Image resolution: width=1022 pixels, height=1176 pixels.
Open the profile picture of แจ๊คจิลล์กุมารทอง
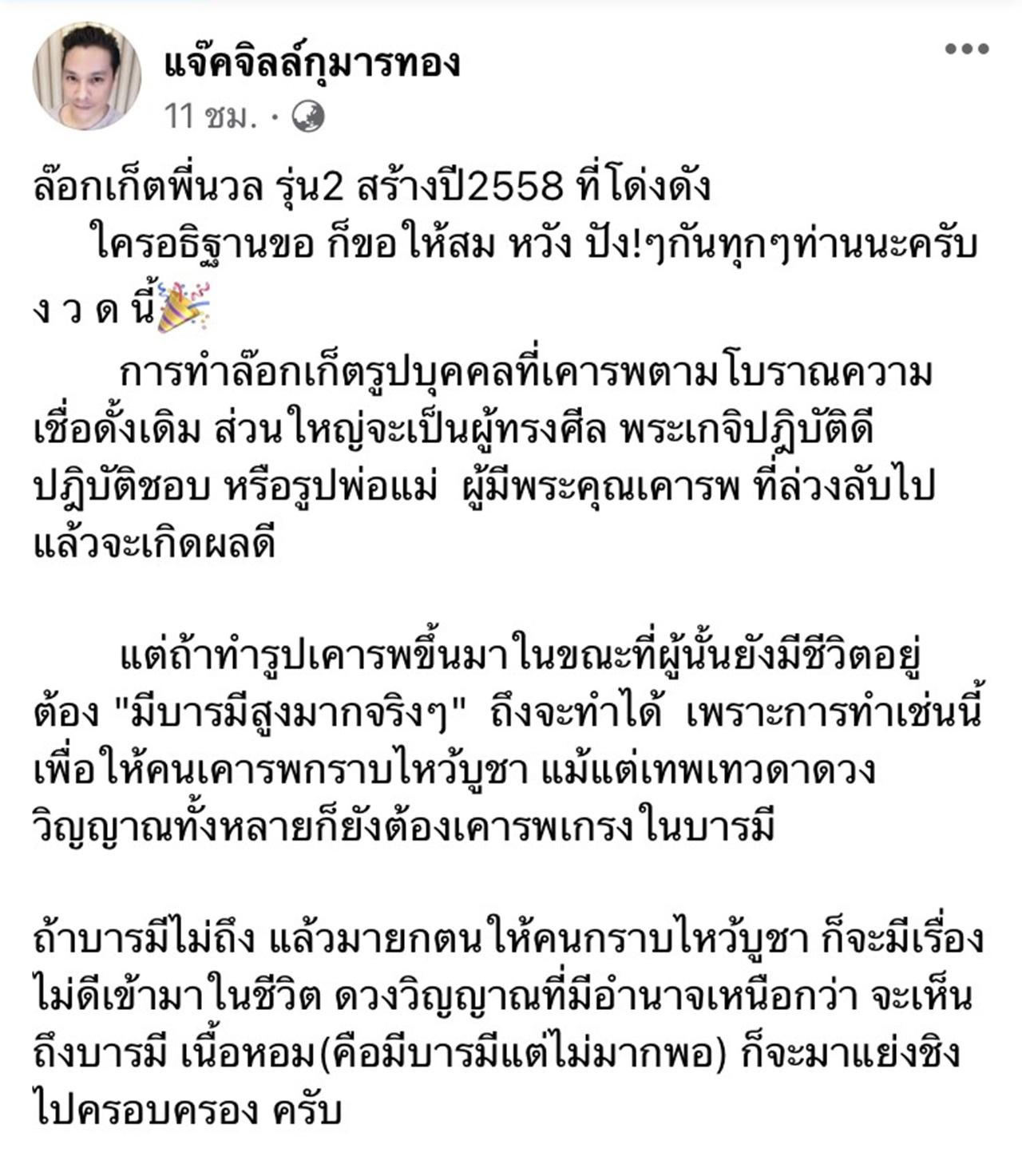(86, 76)
